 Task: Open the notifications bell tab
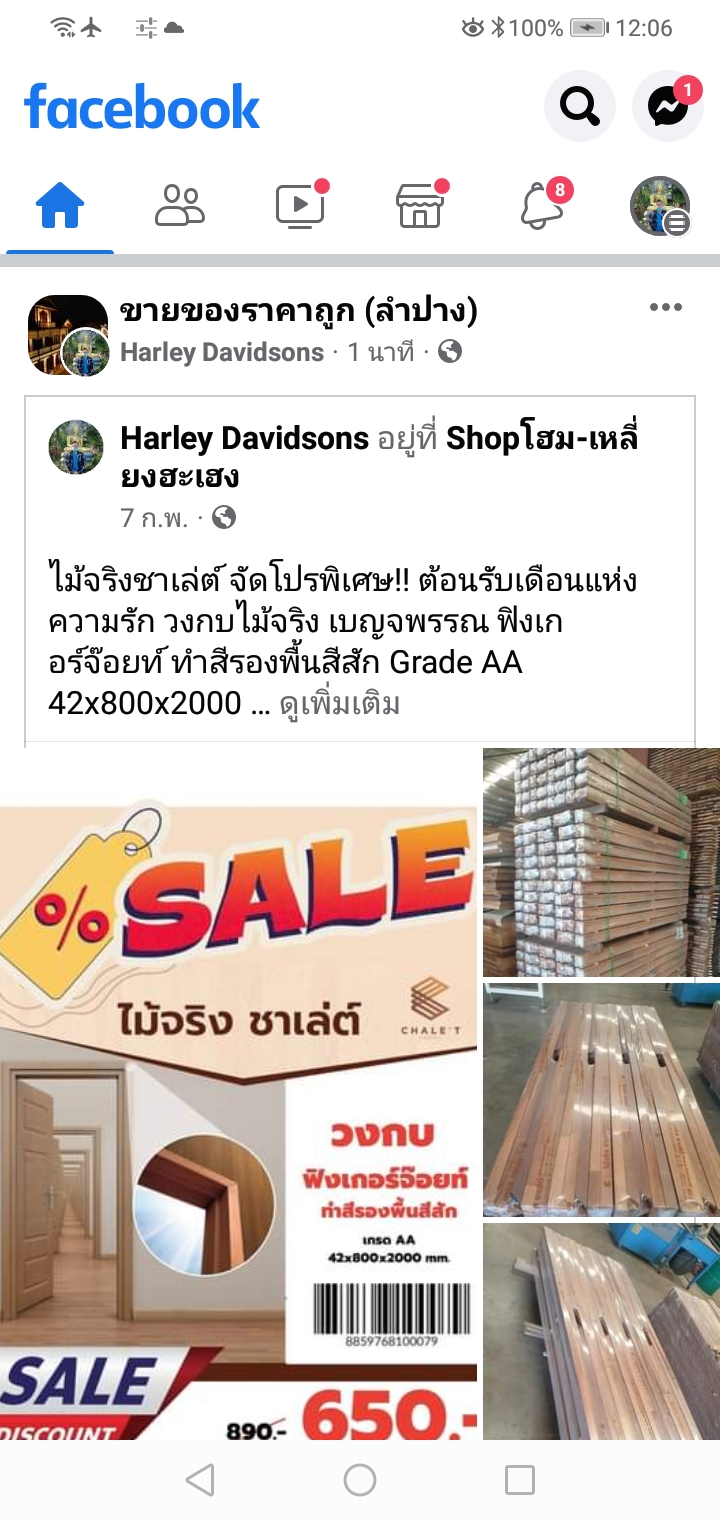click(540, 207)
